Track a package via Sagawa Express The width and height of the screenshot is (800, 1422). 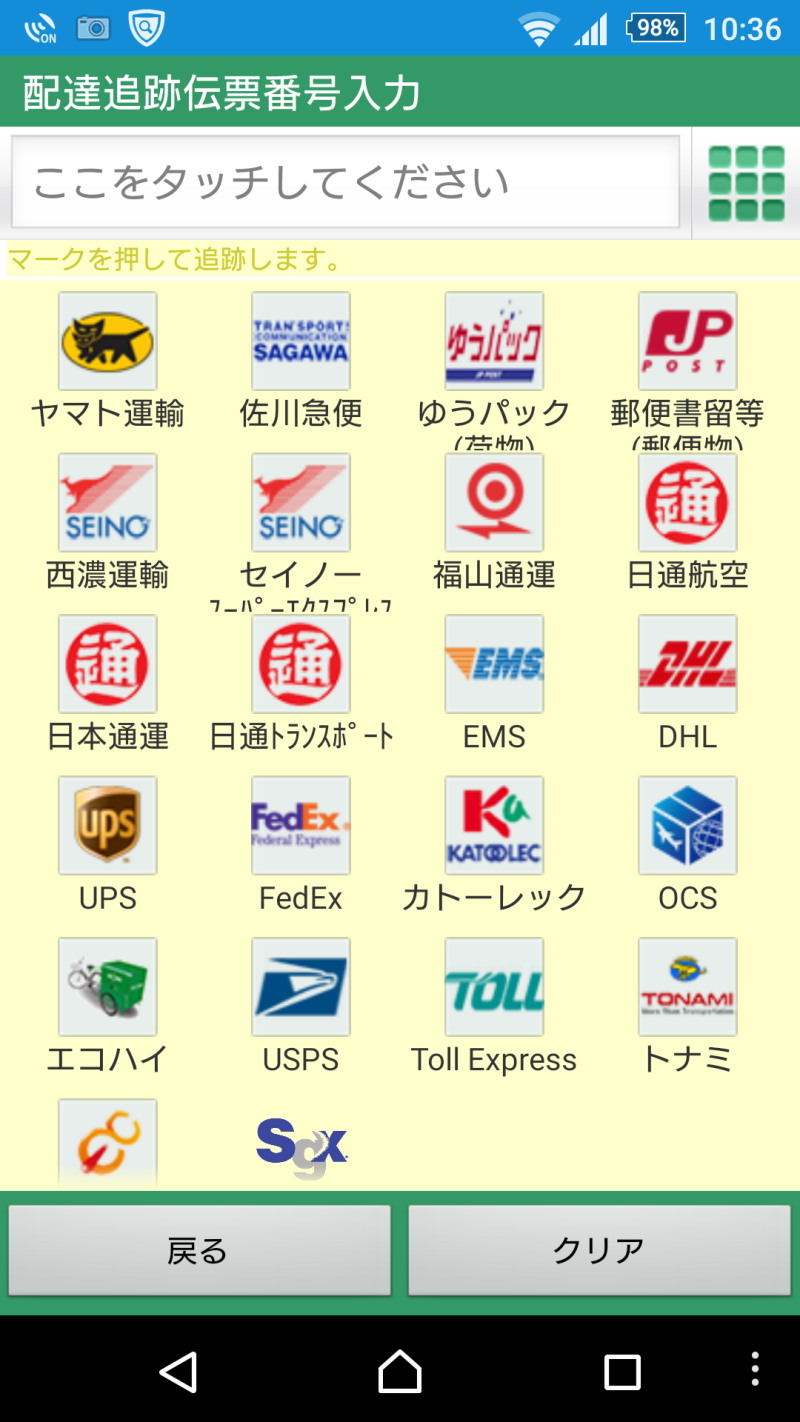pyautogui.click(x=301, y=340)
